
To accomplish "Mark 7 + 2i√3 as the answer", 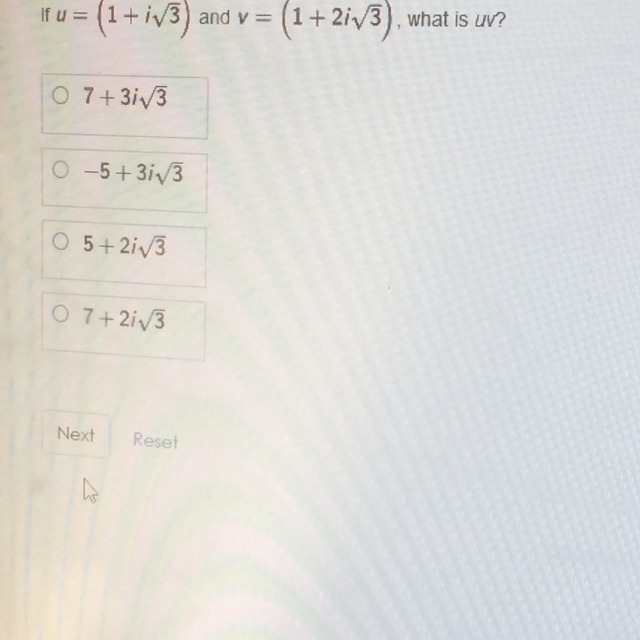I will (x=61, y=318).
